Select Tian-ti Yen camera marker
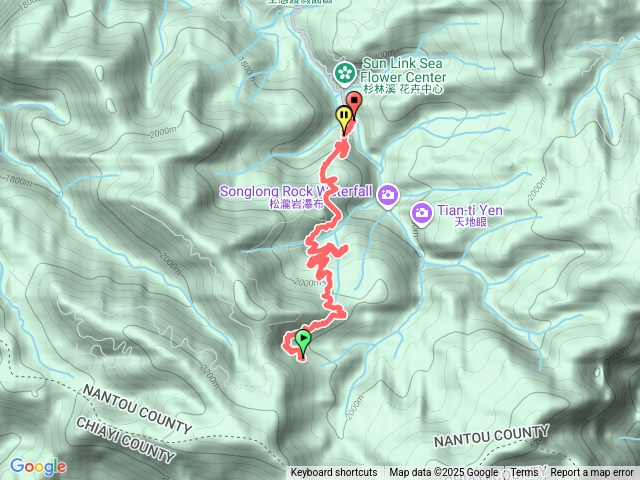 click(x=422, y=212)
